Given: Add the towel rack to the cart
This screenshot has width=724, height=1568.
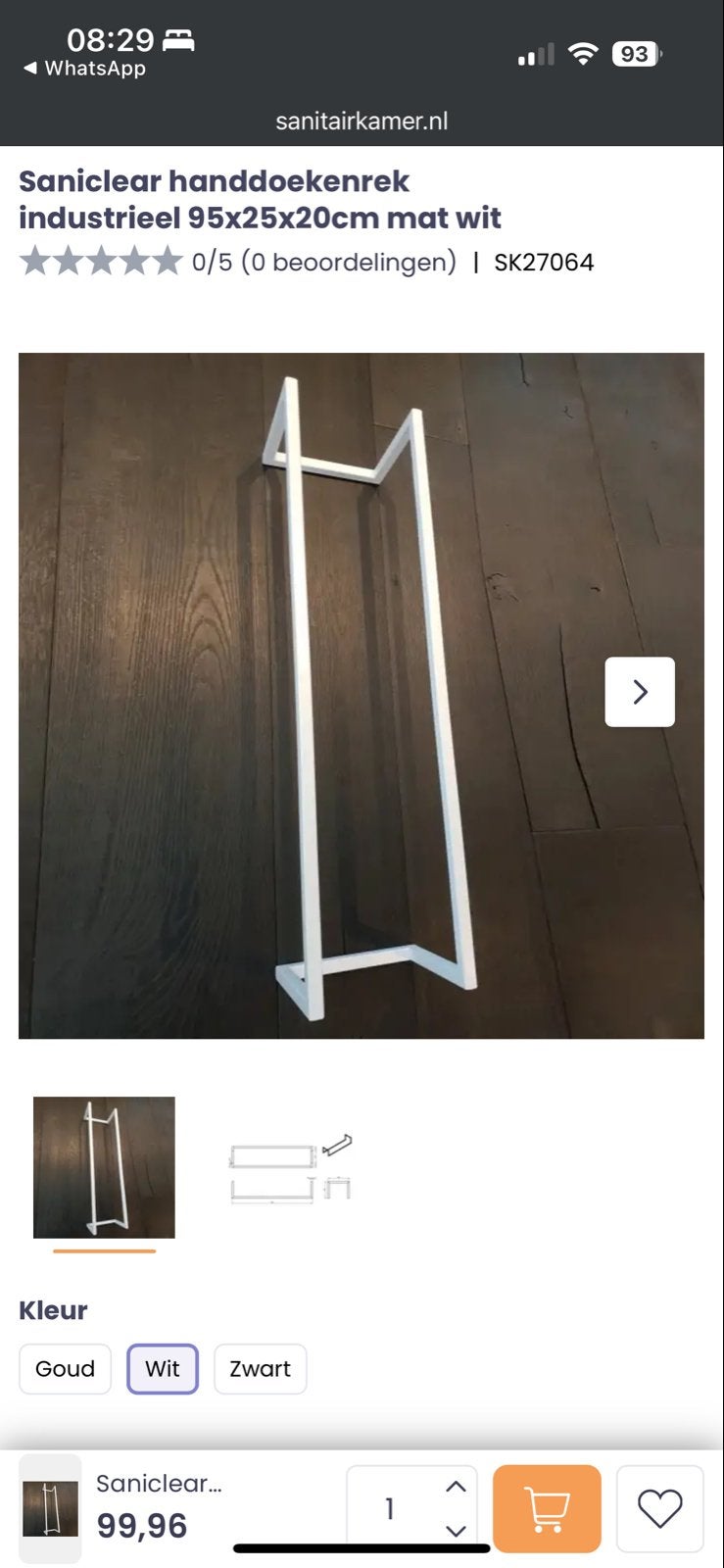Looking at the screenshot, I should coord(547,1509).
